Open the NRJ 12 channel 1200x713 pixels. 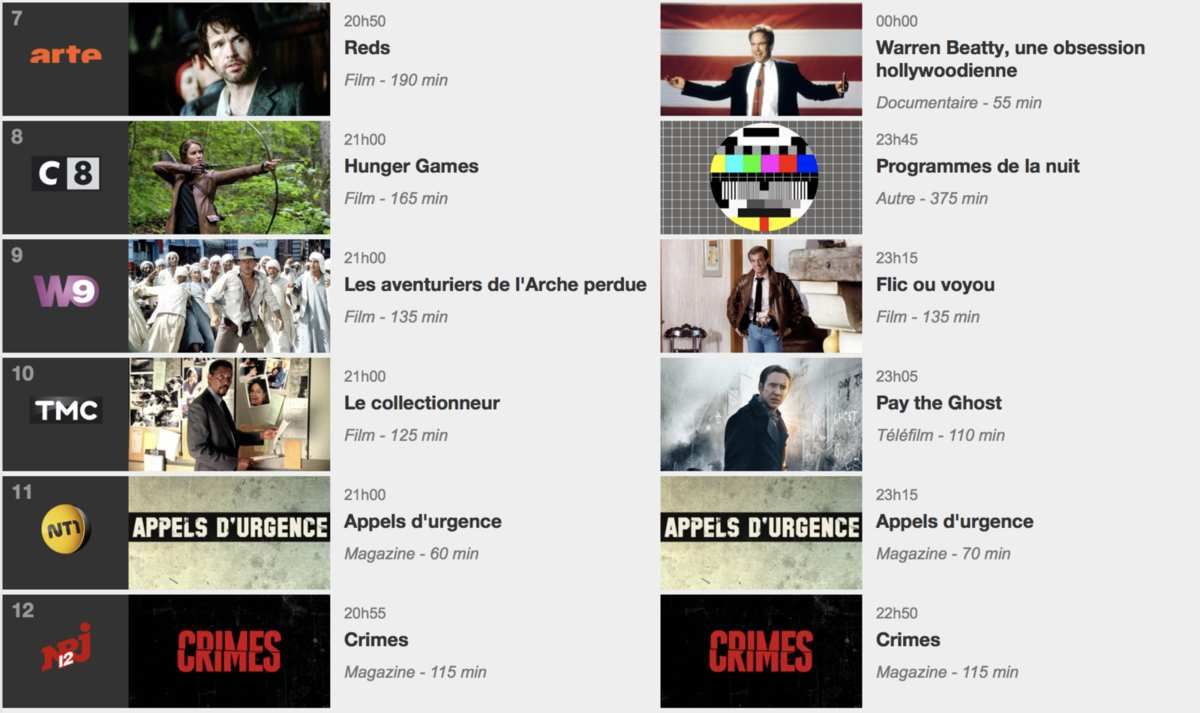[65, 647]
